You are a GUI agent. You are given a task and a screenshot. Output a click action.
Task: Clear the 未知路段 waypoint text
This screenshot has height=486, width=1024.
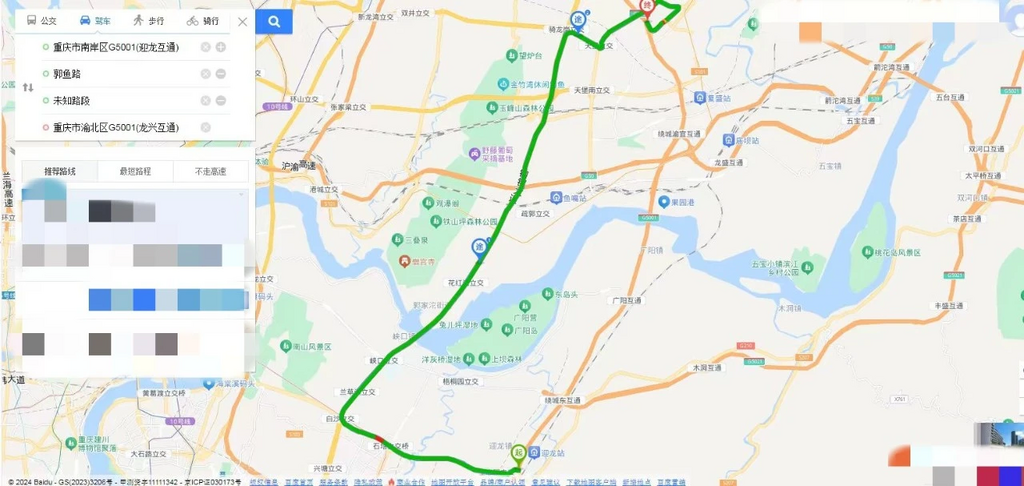tap(205, 101)
